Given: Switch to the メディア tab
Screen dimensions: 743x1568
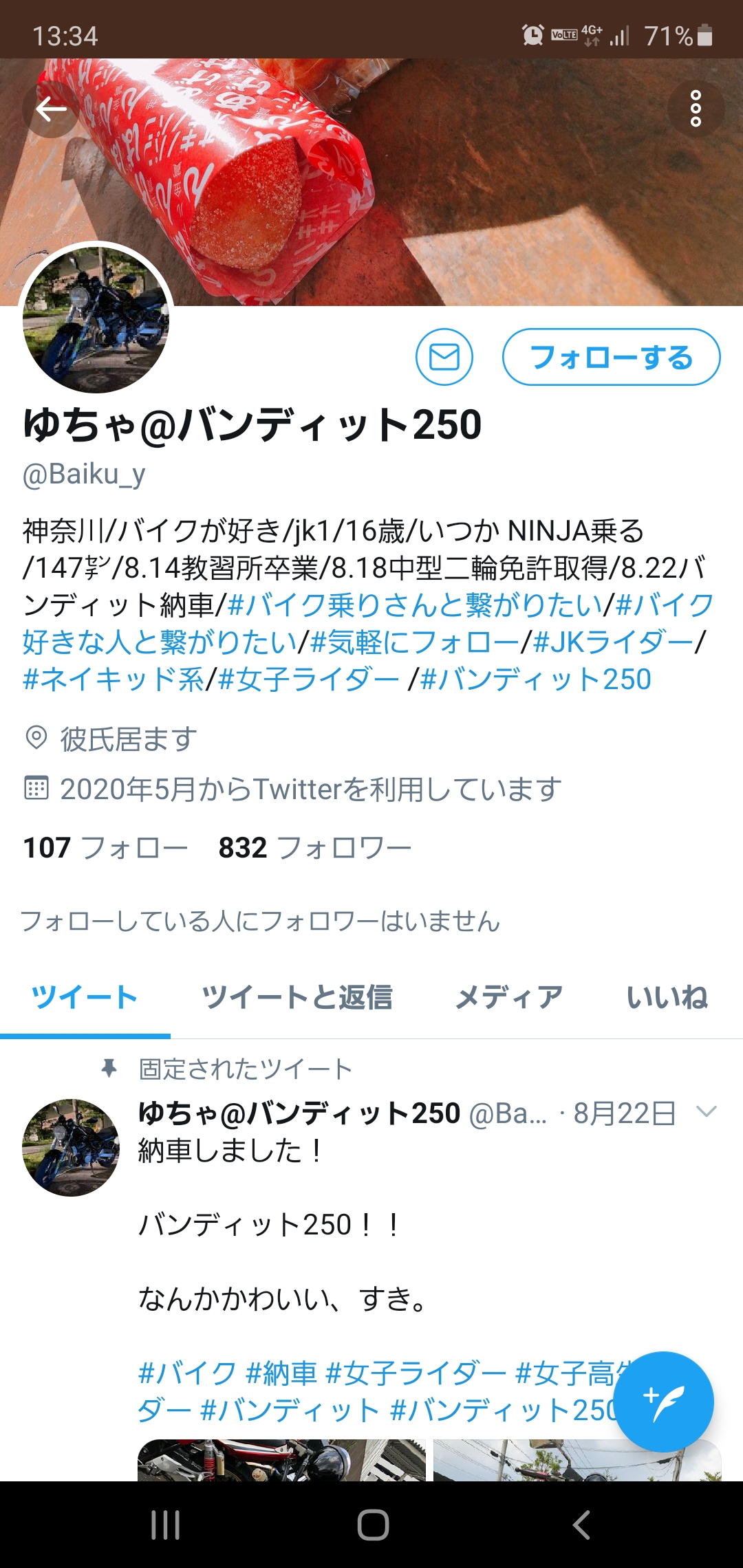Looking at the screenshot, I should pyautogui.click(x=509, y=997).
